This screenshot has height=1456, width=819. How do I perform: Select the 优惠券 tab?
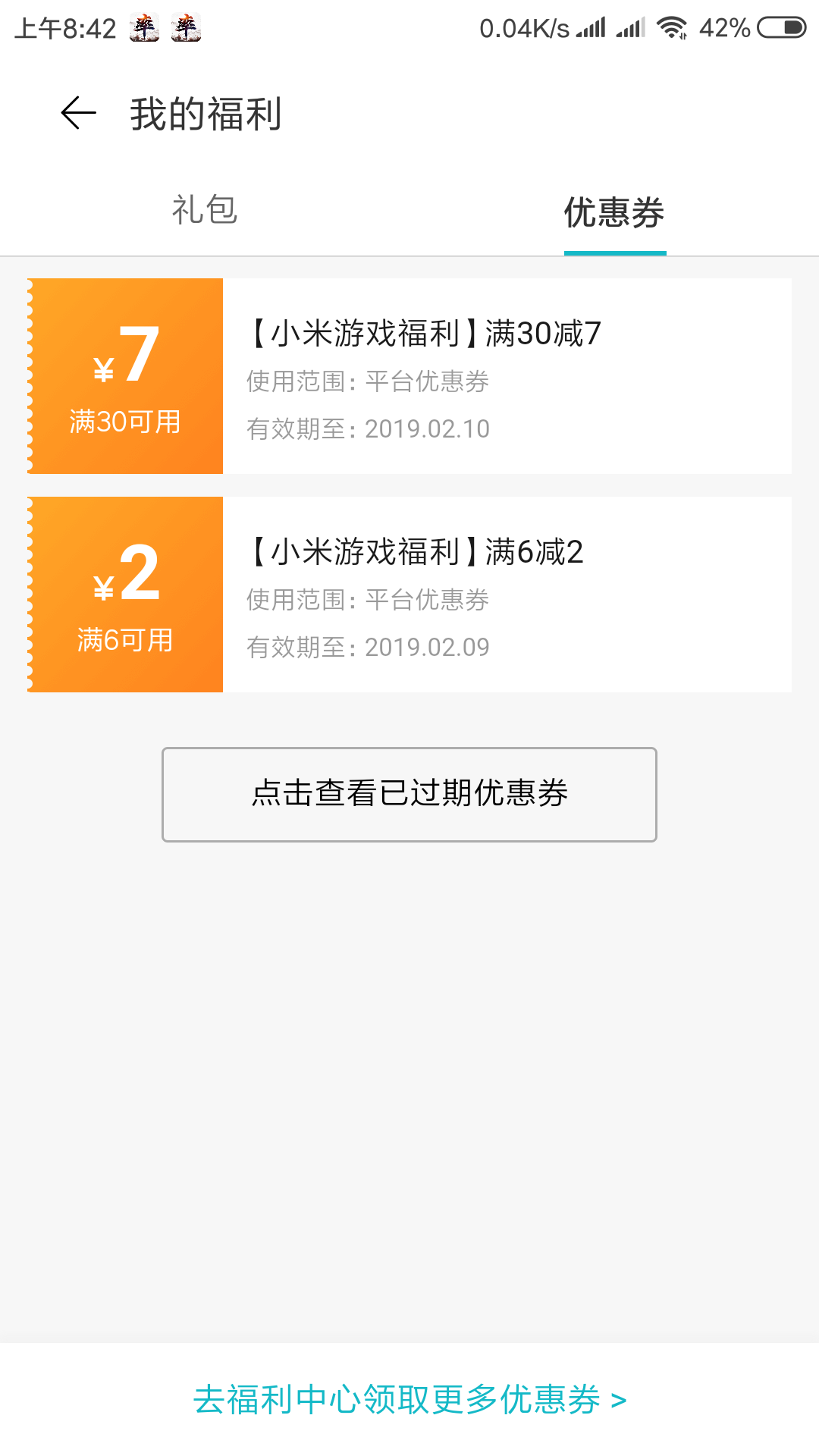614,212
